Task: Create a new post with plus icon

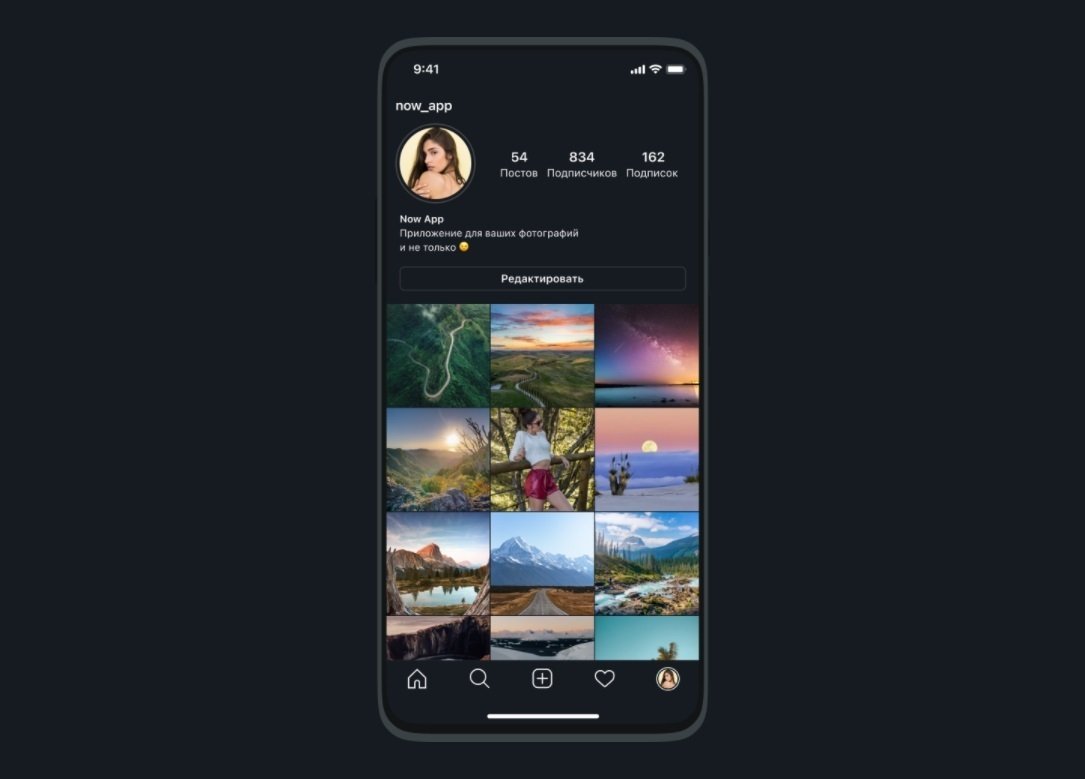Action: [542, 679]
